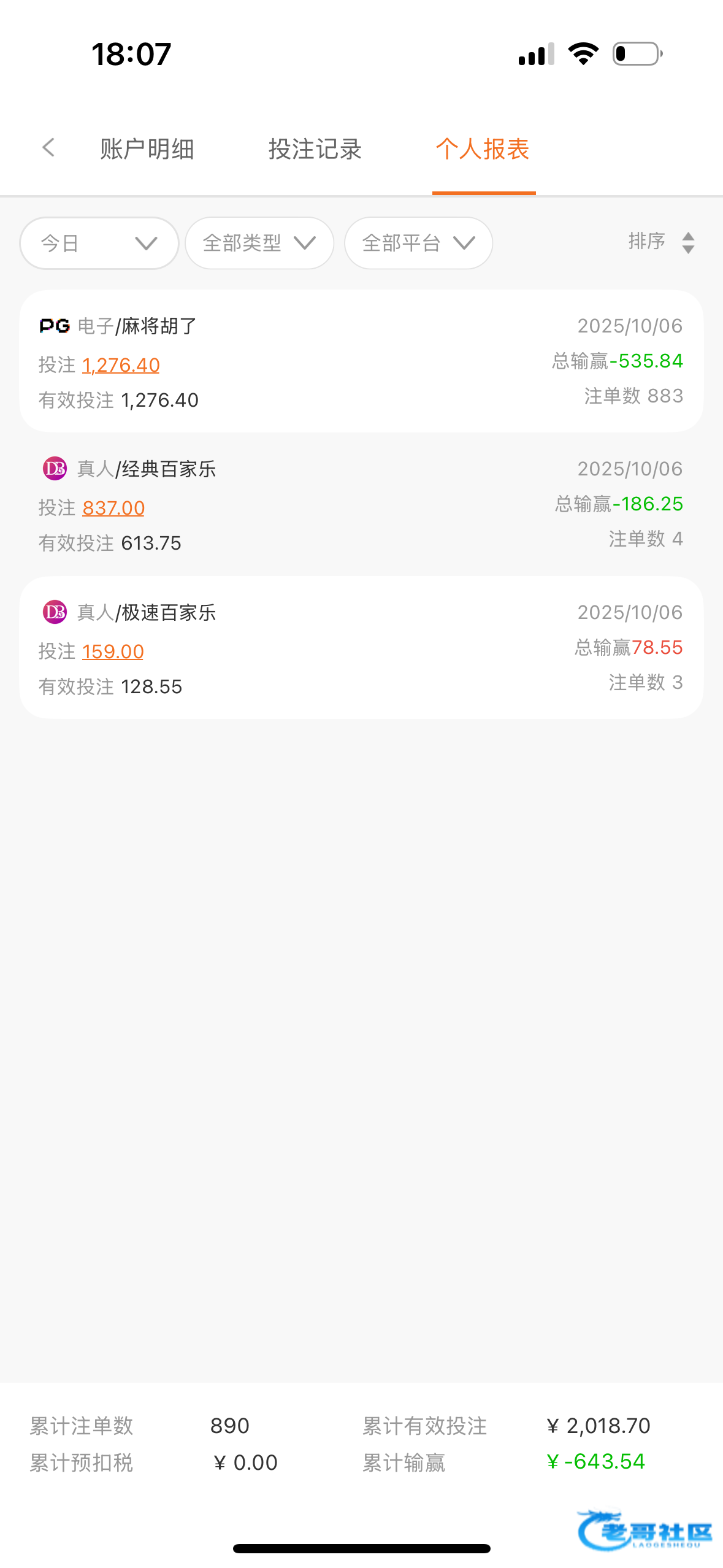
Task: Open the 真人/极速百家乐 report card
Action: point(361,648)
